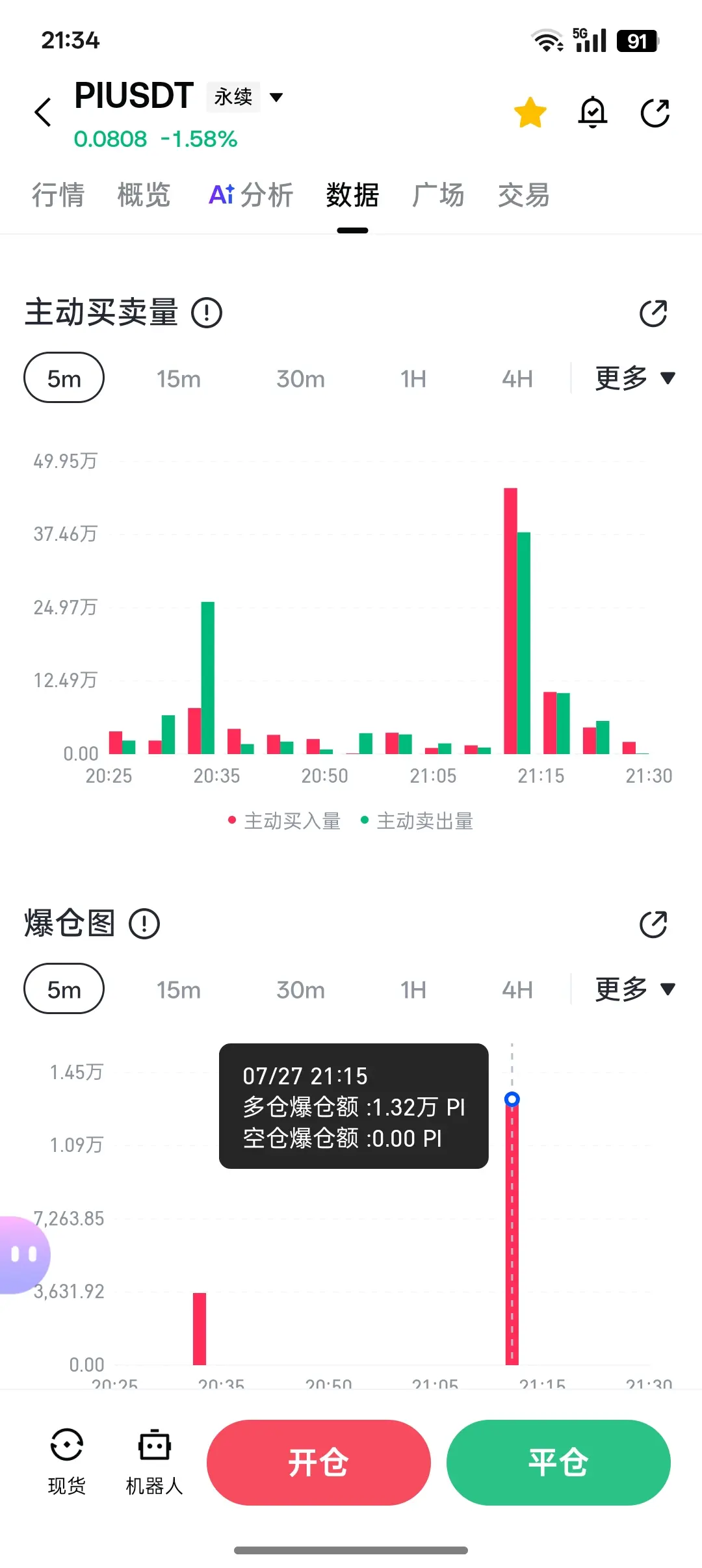Switch to the 交易 tab

click(524, 195)
